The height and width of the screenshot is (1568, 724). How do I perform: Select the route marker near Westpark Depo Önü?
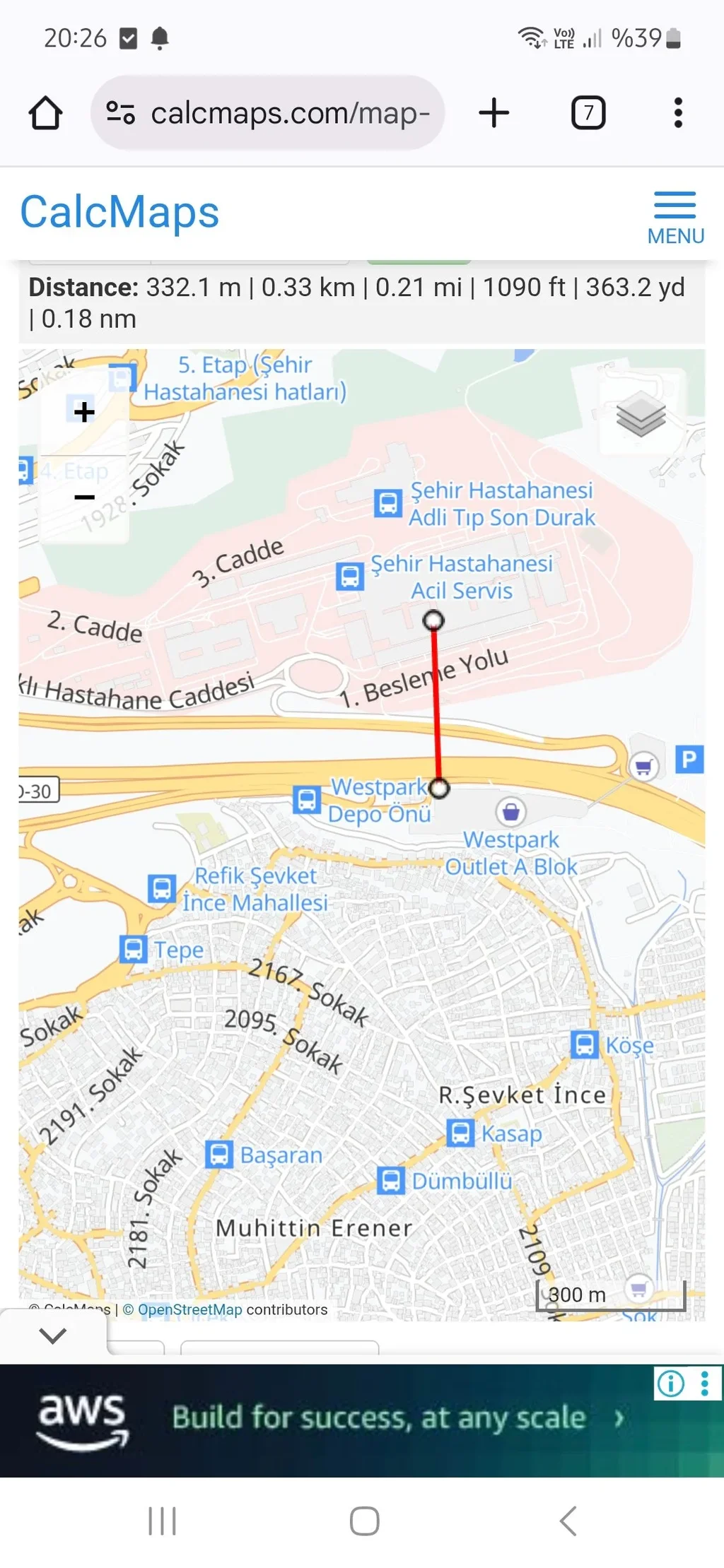pos(439,787)
